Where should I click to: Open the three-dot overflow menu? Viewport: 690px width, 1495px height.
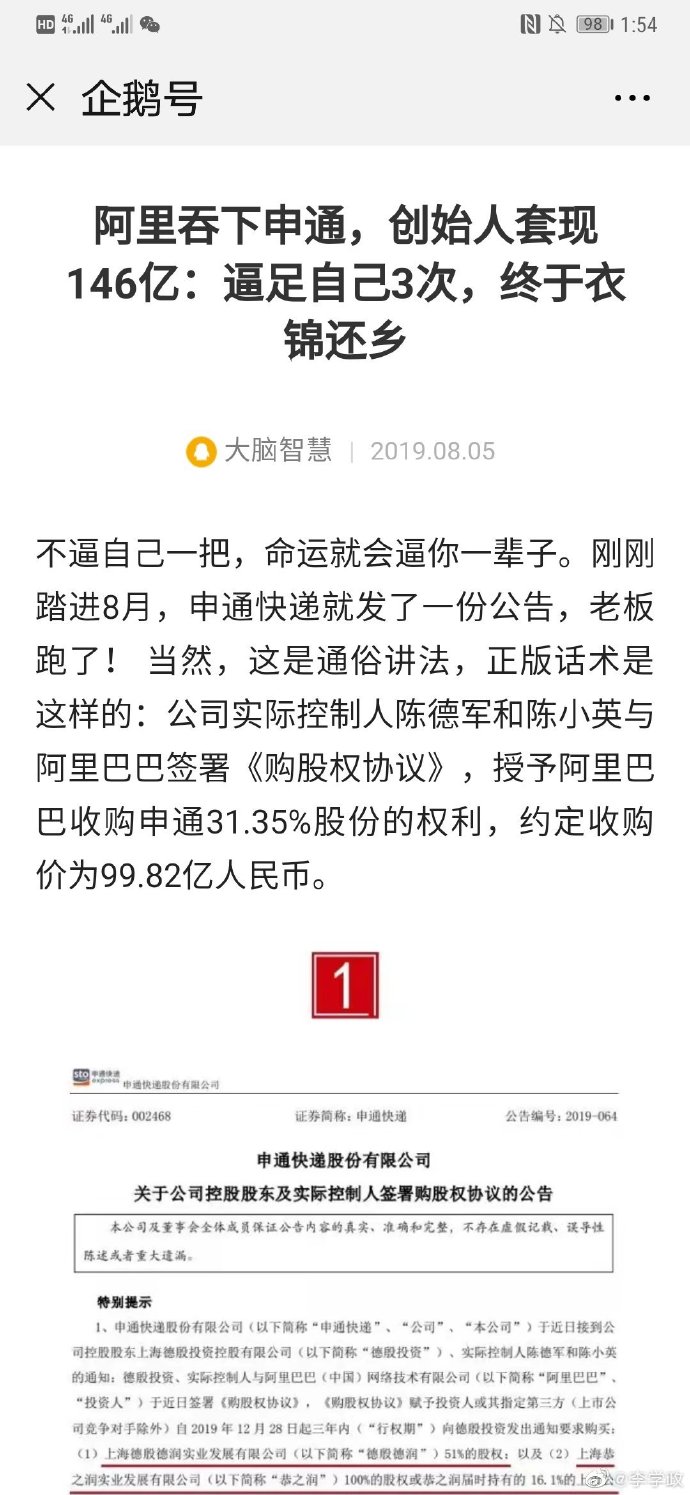click(632, 98)
